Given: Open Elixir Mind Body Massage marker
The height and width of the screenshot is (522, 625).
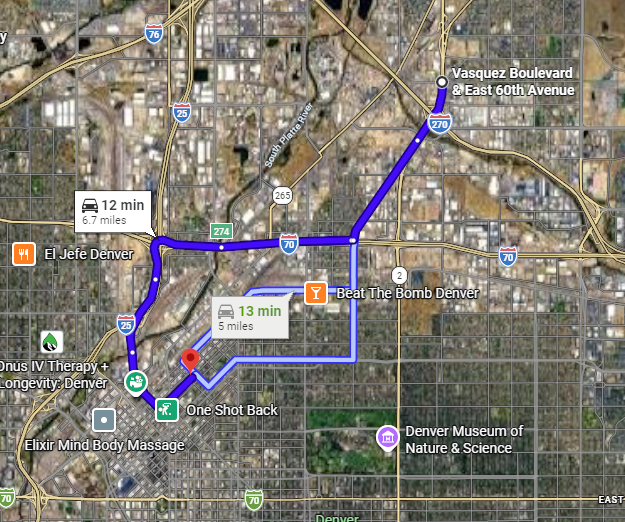Looking at the screenshot, I should tap(104, 420).
